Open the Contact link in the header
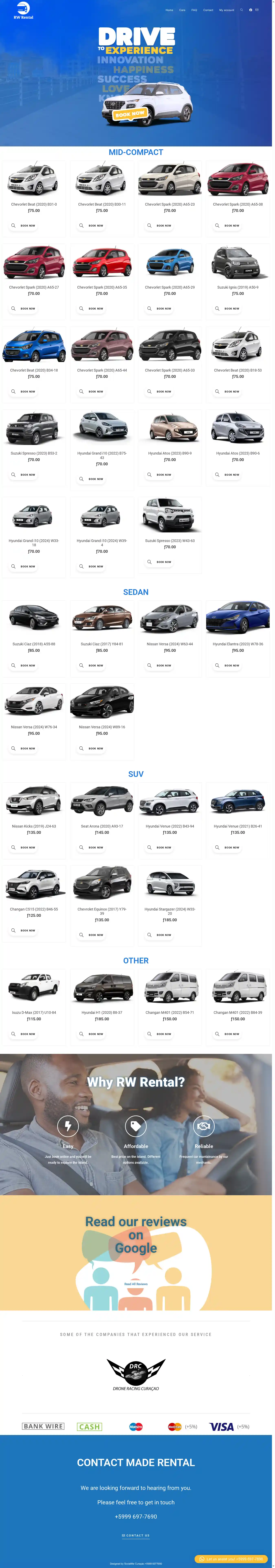 pos(208,10)
